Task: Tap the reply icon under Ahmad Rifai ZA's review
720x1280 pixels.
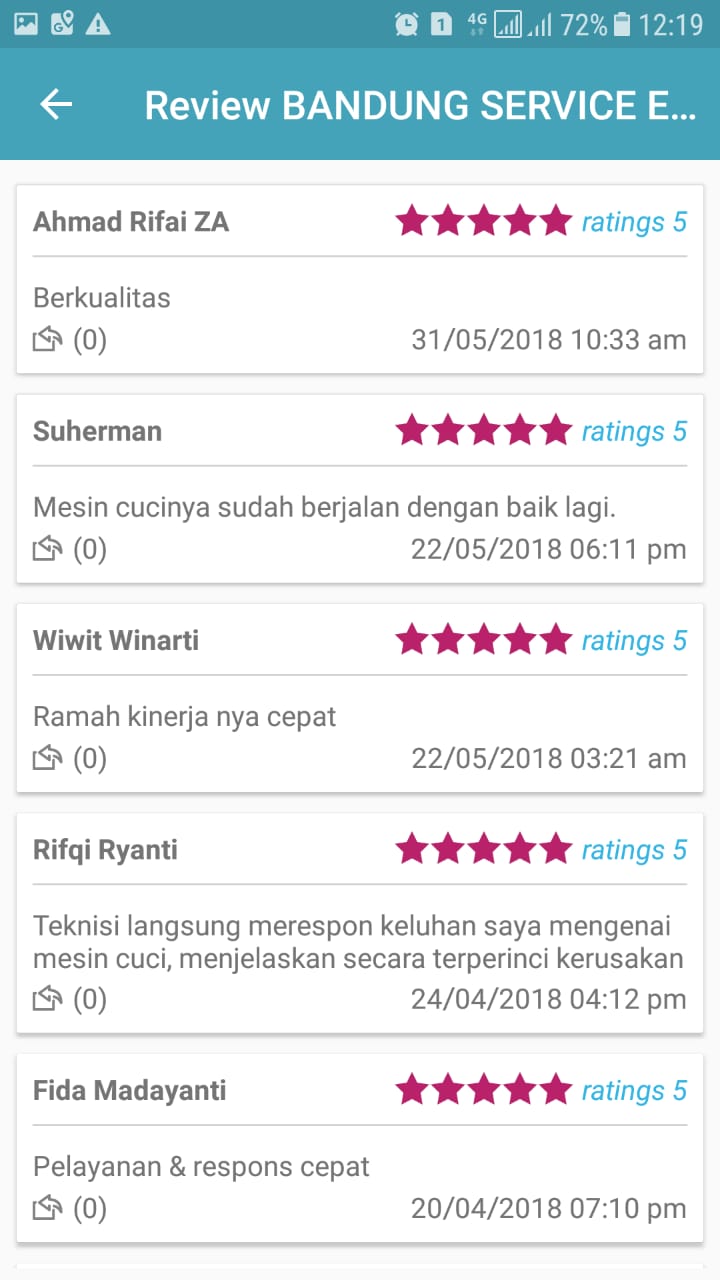Action: [48, 341]
